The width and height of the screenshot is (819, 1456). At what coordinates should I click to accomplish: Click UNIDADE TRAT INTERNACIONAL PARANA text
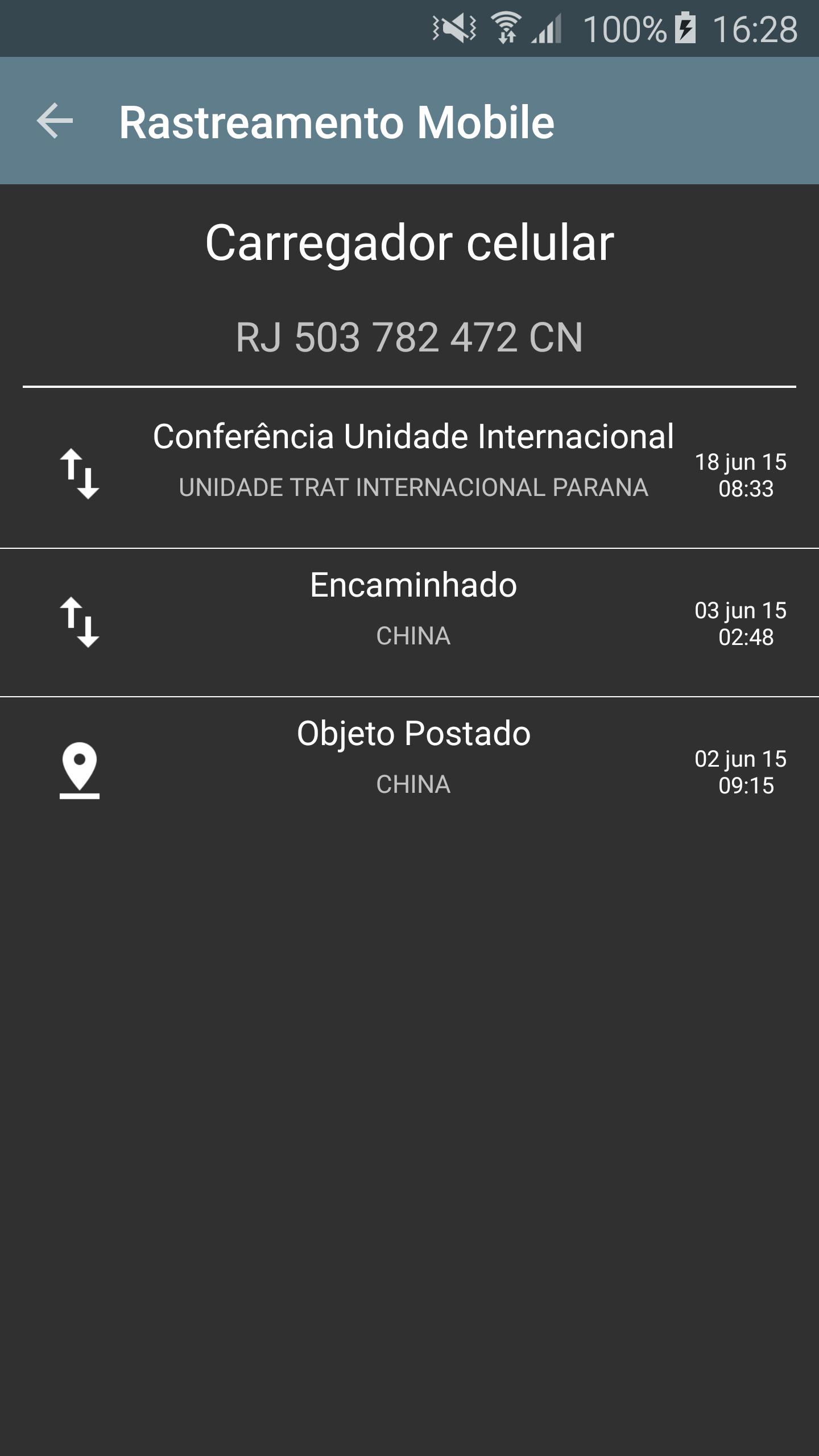click(414, 488)
